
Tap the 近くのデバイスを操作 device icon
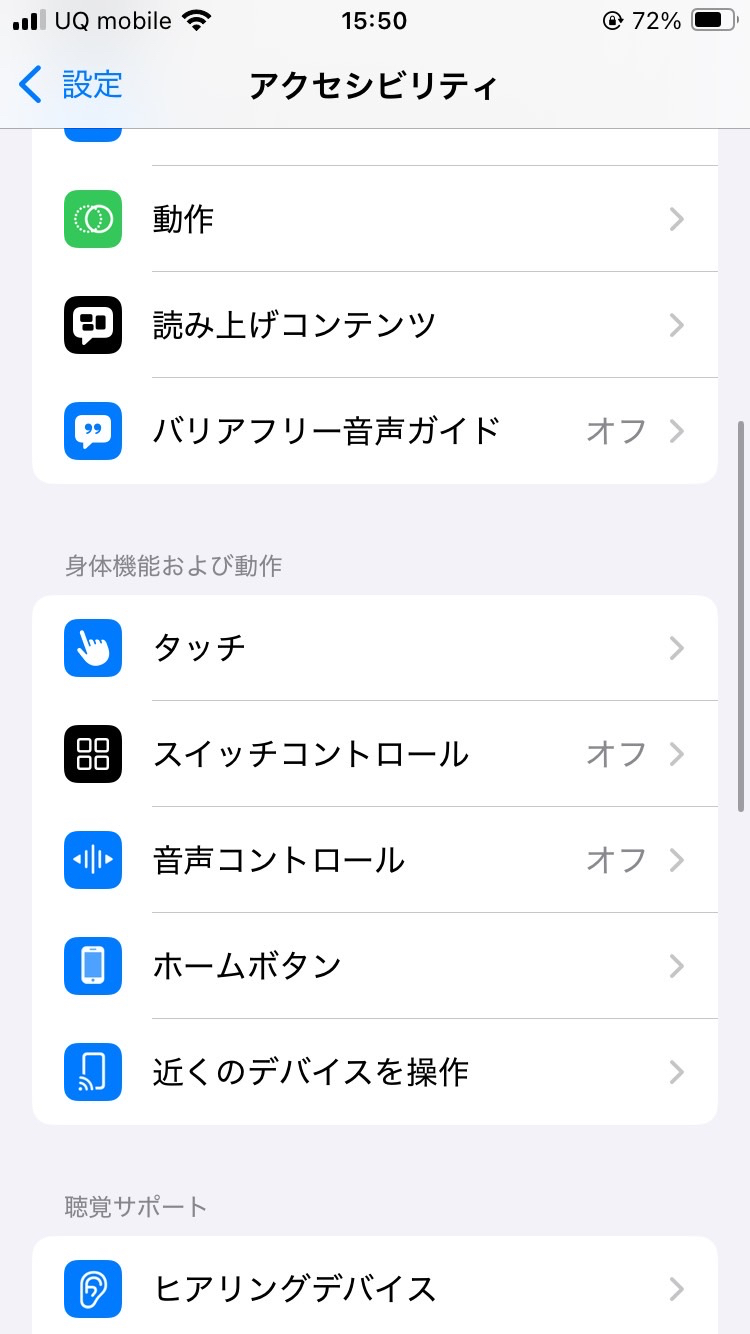92,1072
